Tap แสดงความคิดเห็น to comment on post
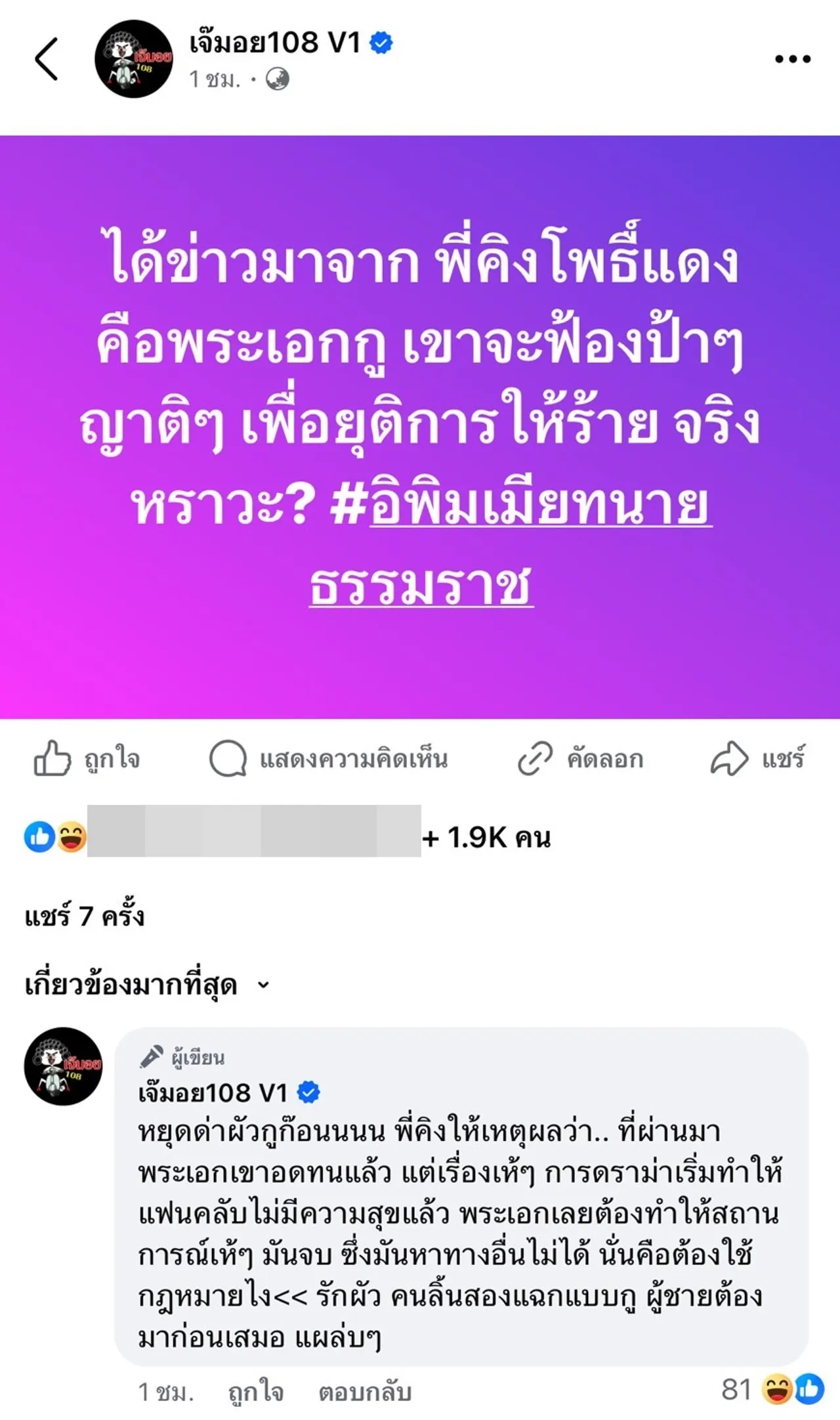840x1420 pixels. (x=328, y=759)
